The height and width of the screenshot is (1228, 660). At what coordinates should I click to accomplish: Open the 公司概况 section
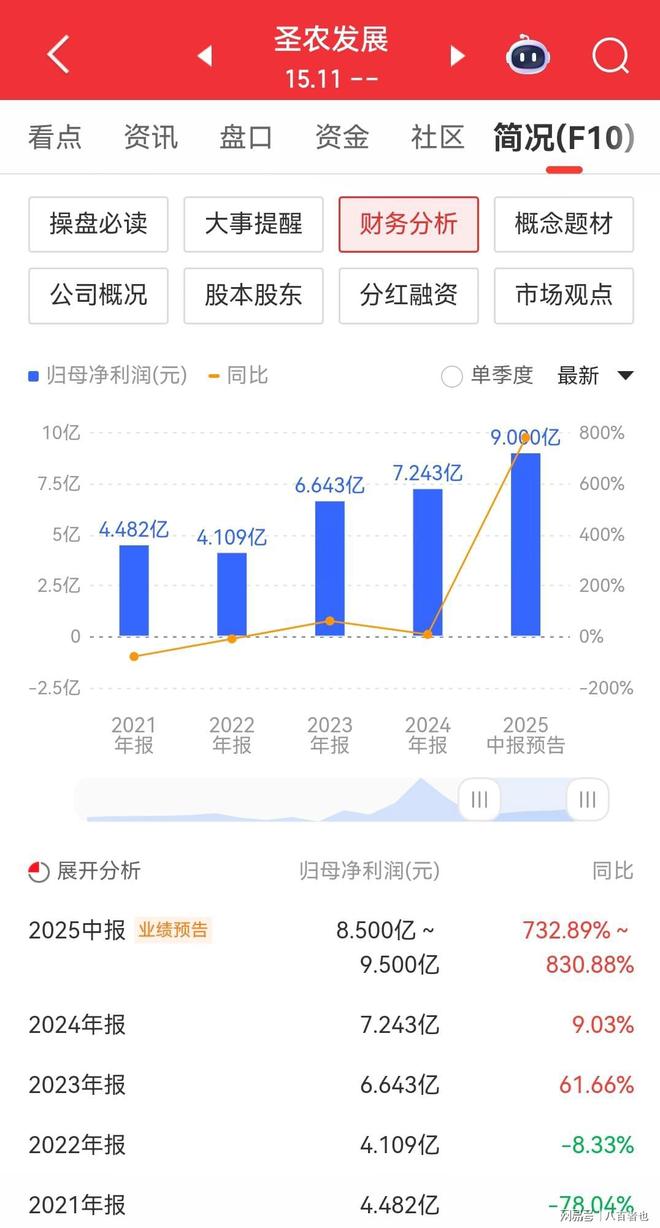click(98, 295)
